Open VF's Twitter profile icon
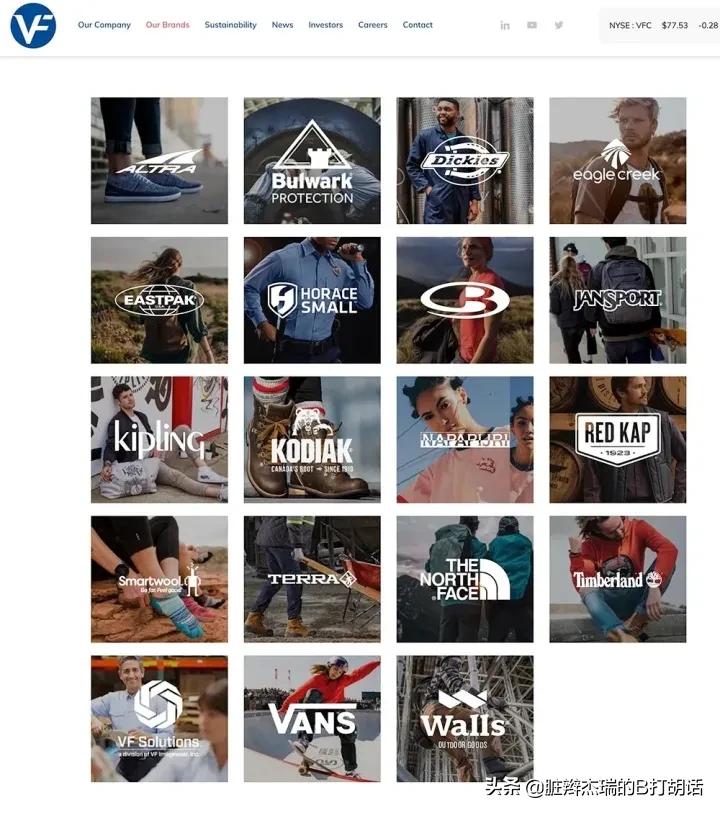 (x=559, y=25)
